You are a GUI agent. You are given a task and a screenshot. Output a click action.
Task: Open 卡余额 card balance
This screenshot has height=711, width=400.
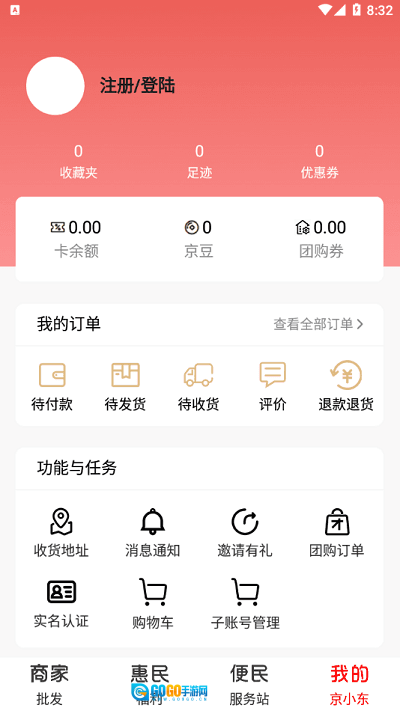[76, 239]
